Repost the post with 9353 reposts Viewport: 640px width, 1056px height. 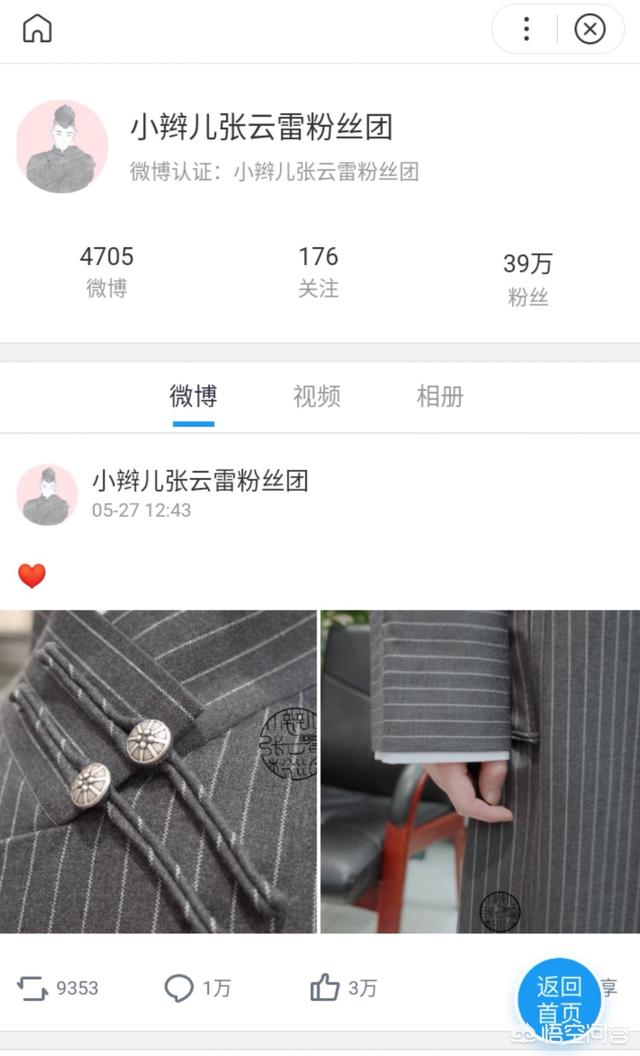pos(58,988)
